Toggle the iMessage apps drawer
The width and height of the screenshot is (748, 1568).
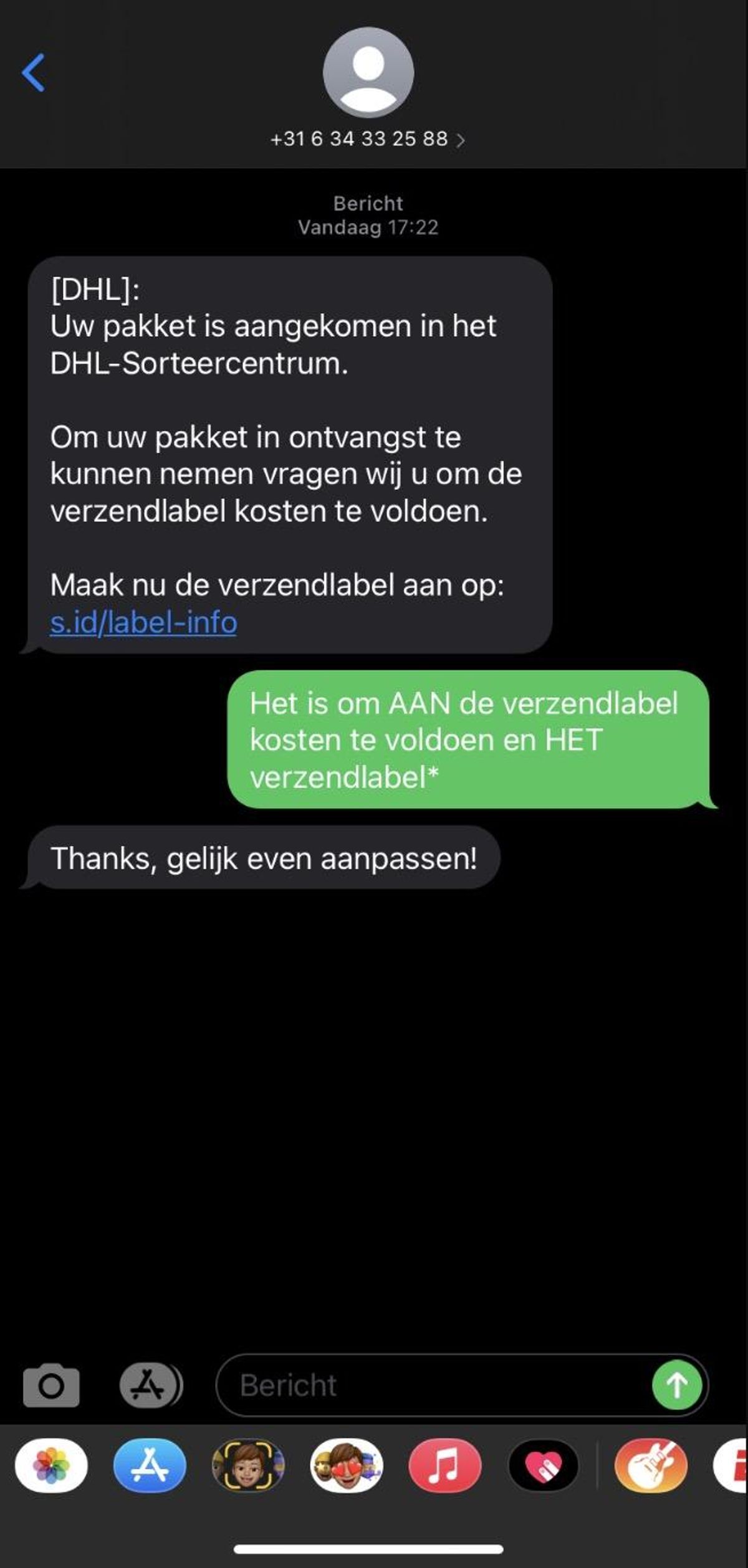pos(150,1385)
